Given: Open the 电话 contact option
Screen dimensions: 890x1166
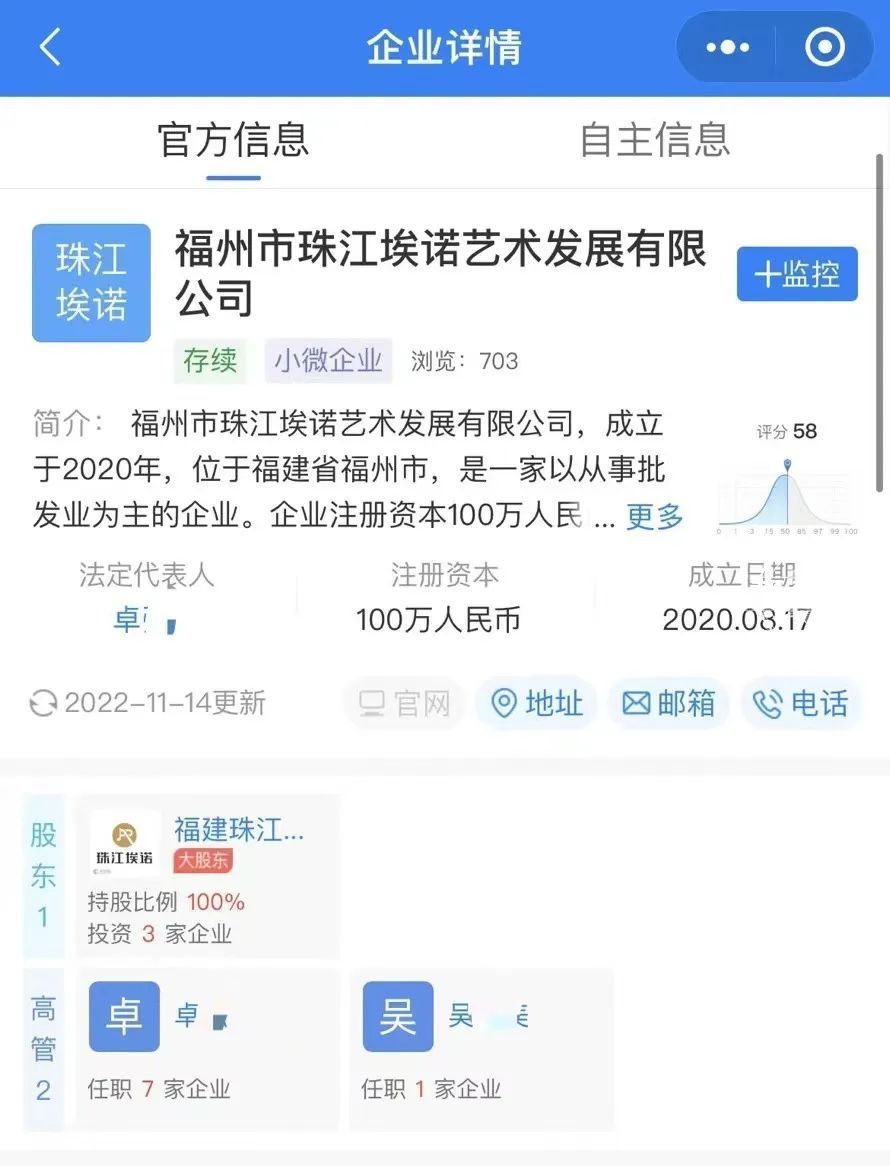Looking at the screenshot, I should click(x=800, y=704).
